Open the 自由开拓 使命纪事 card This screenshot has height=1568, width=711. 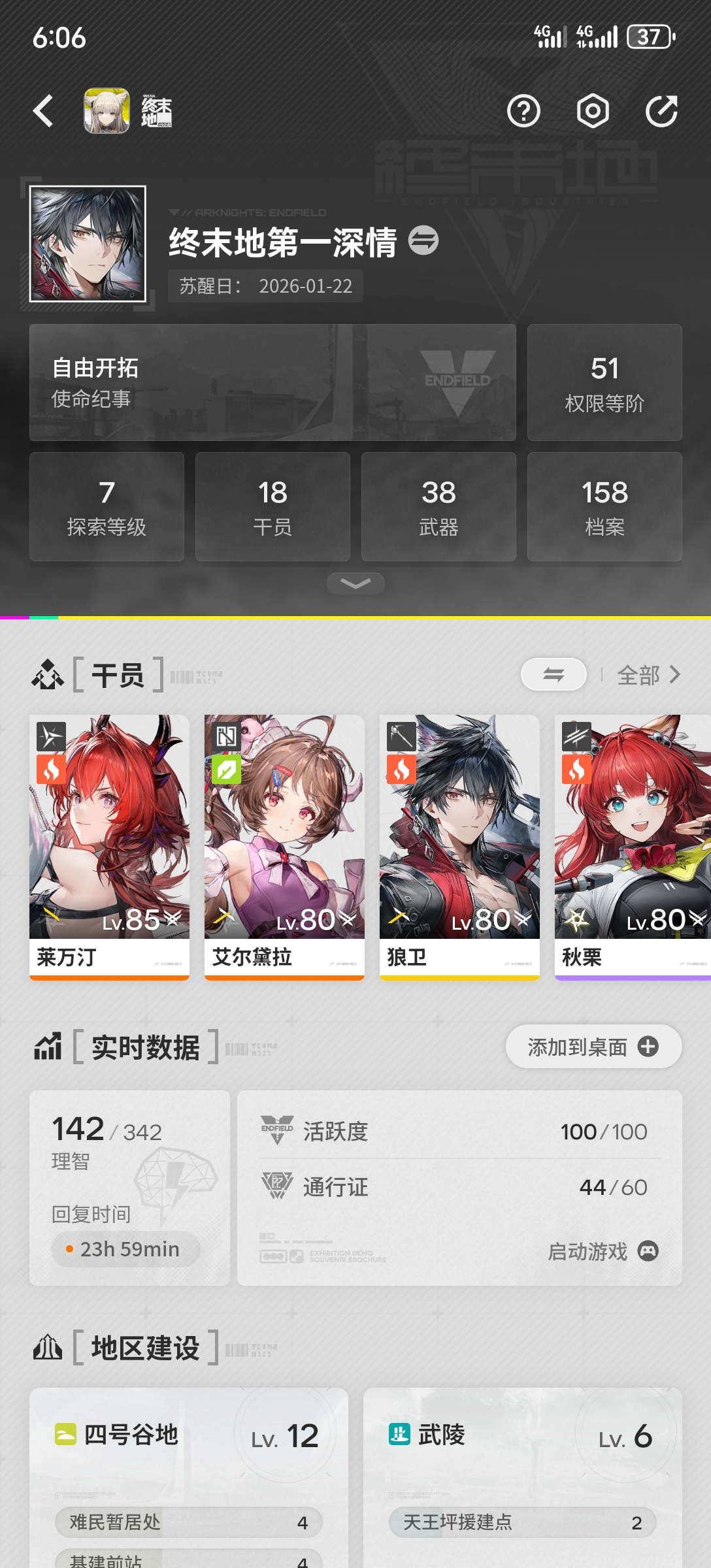[273, 382]
